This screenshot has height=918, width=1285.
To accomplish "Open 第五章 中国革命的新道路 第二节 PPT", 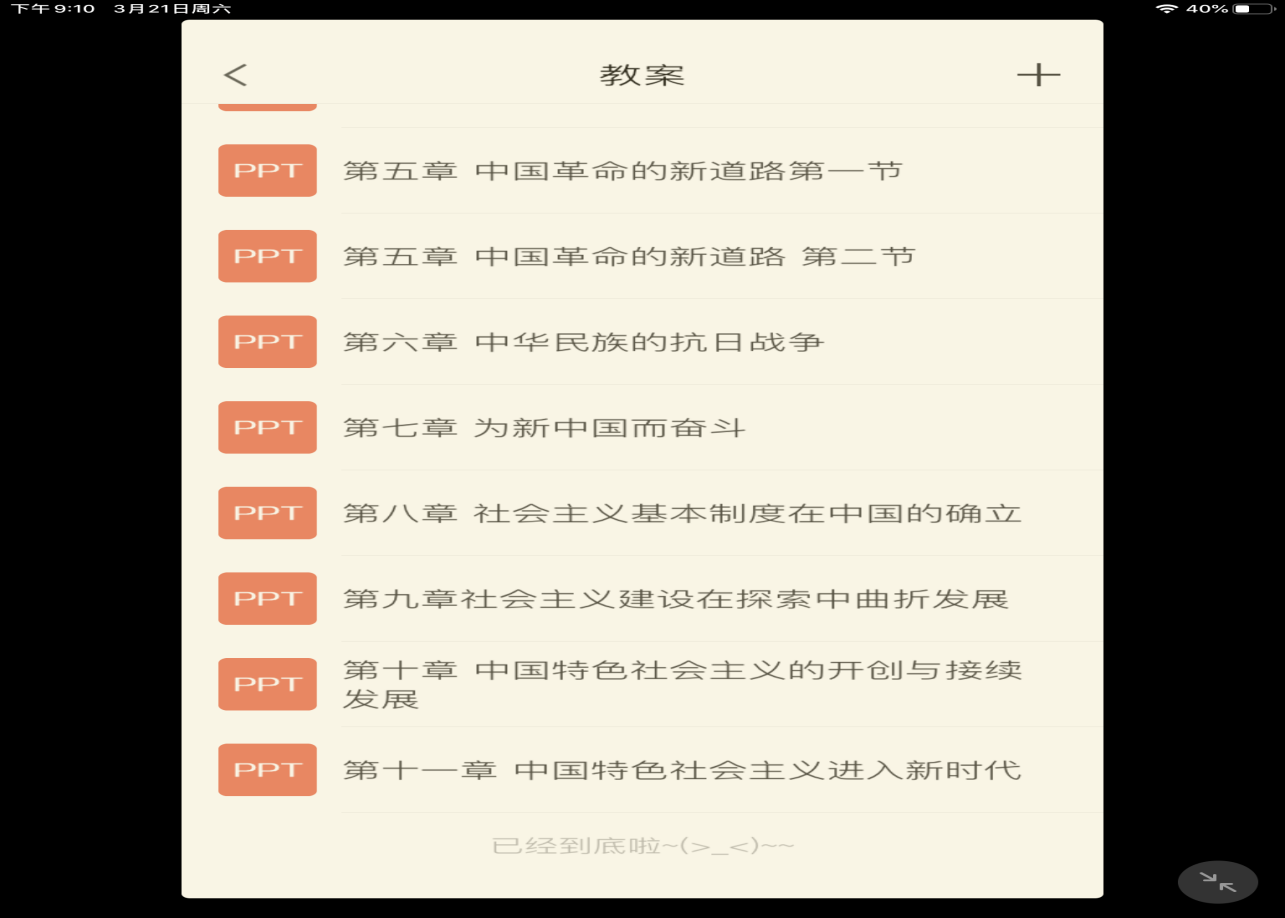I will 628,257.
